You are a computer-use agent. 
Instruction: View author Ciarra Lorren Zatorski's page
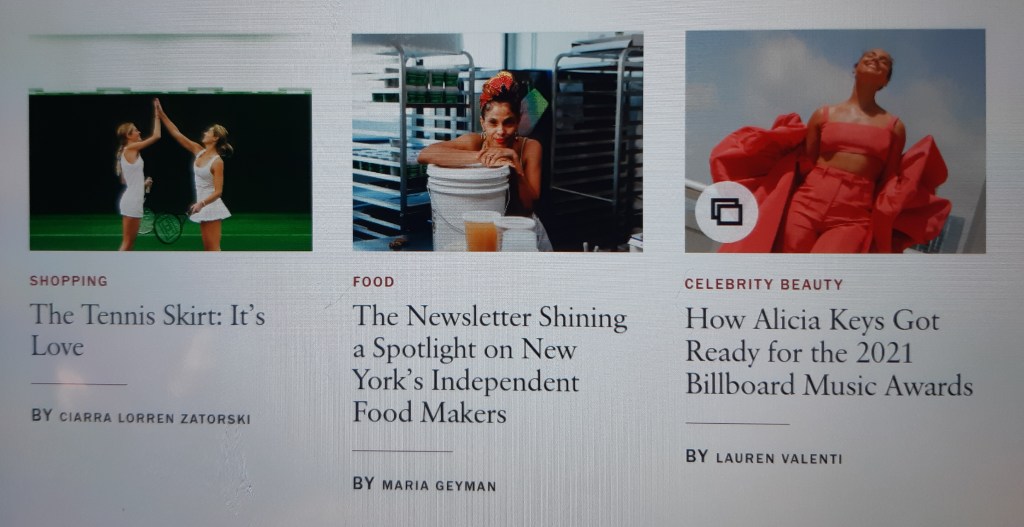click(x=154, y=417)
